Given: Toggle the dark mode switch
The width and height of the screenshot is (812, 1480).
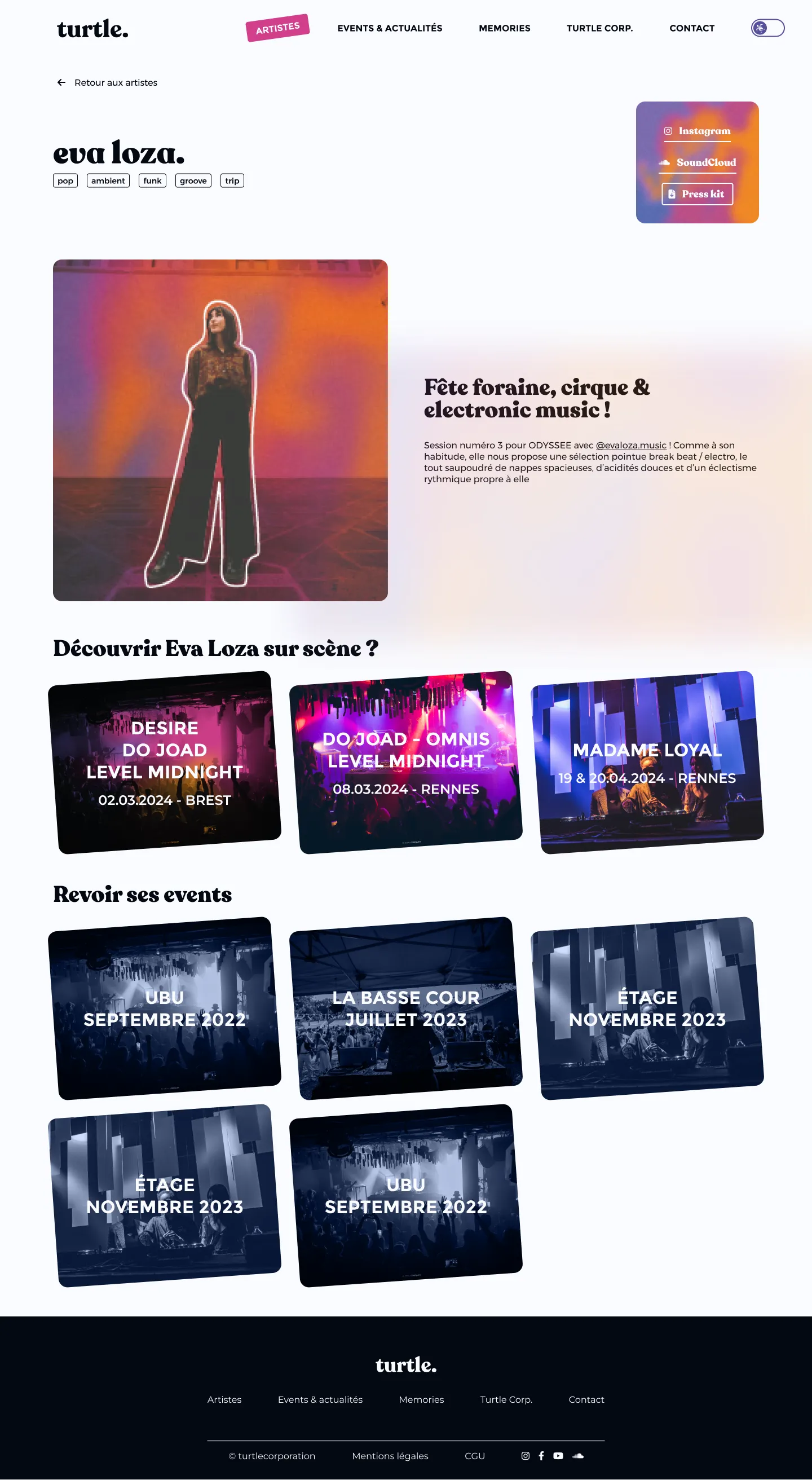Looking at the screenshot, I should pyautogui.click(x=767, y=28).
